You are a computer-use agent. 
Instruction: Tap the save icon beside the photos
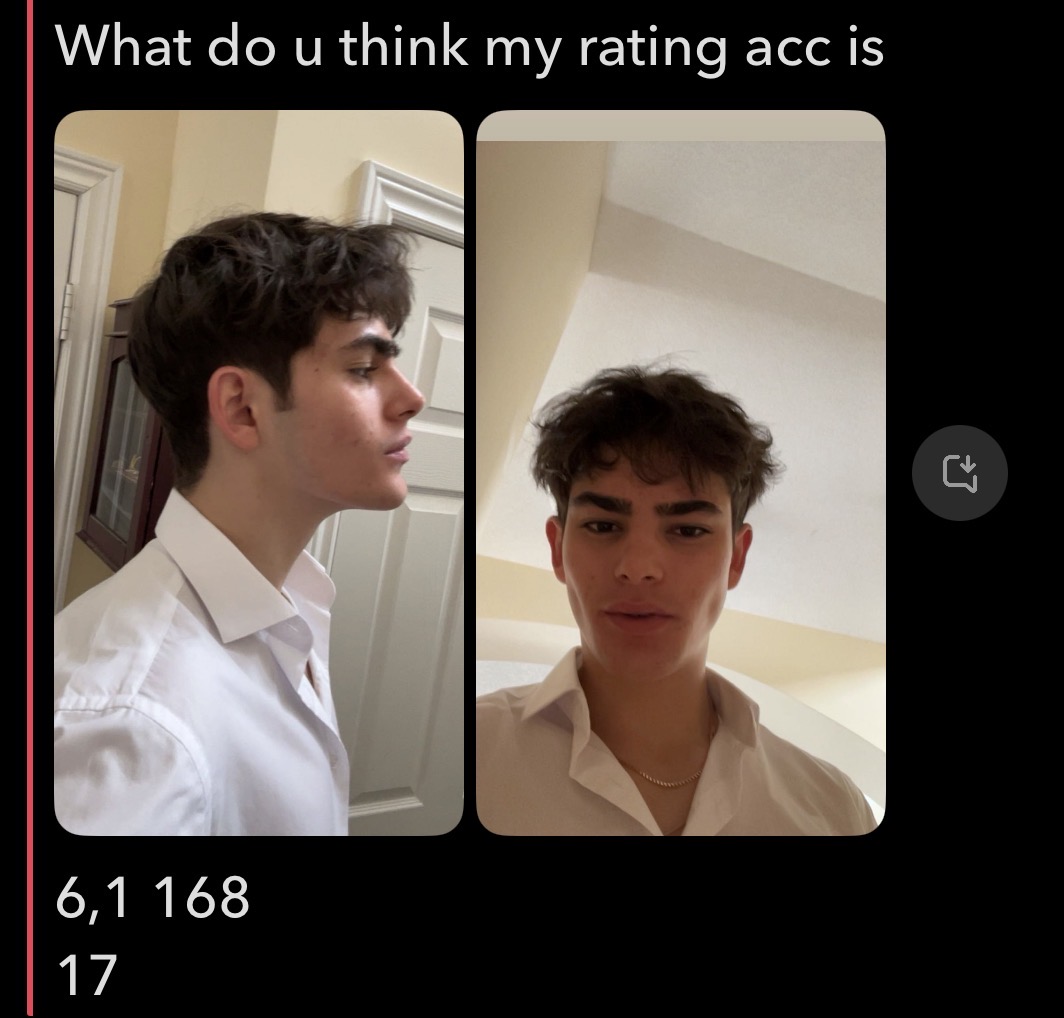[959, 472]
